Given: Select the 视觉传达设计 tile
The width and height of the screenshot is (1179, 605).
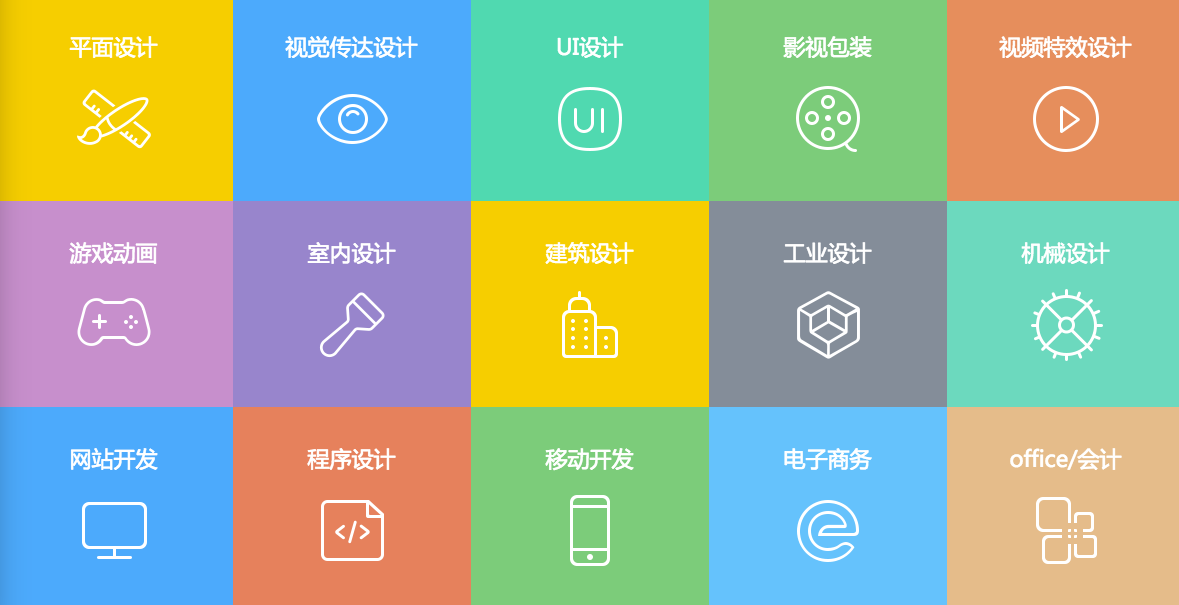Looking at the screenshot, I should pos(351,100).
